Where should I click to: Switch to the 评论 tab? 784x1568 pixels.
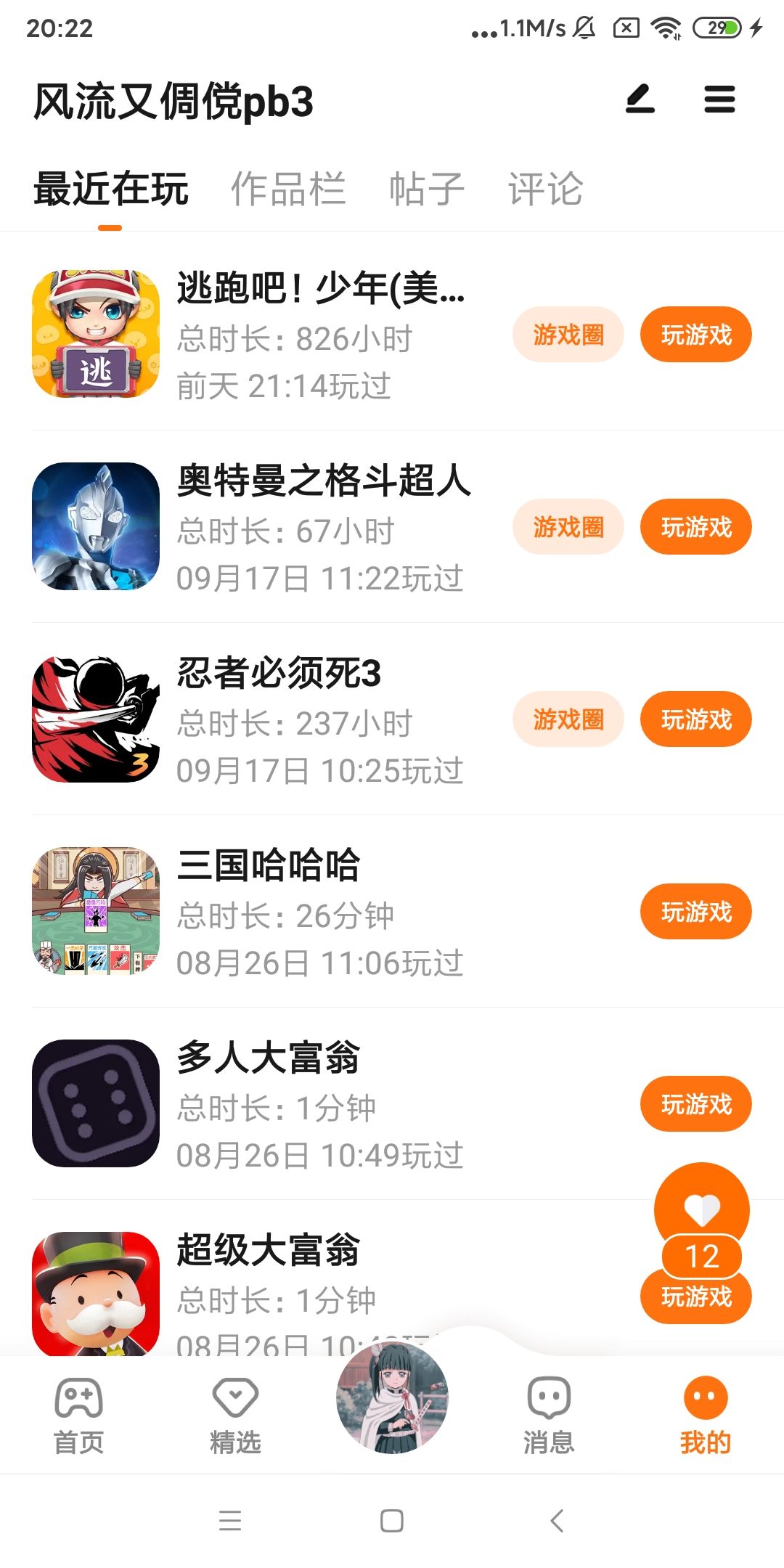[545, 189]
